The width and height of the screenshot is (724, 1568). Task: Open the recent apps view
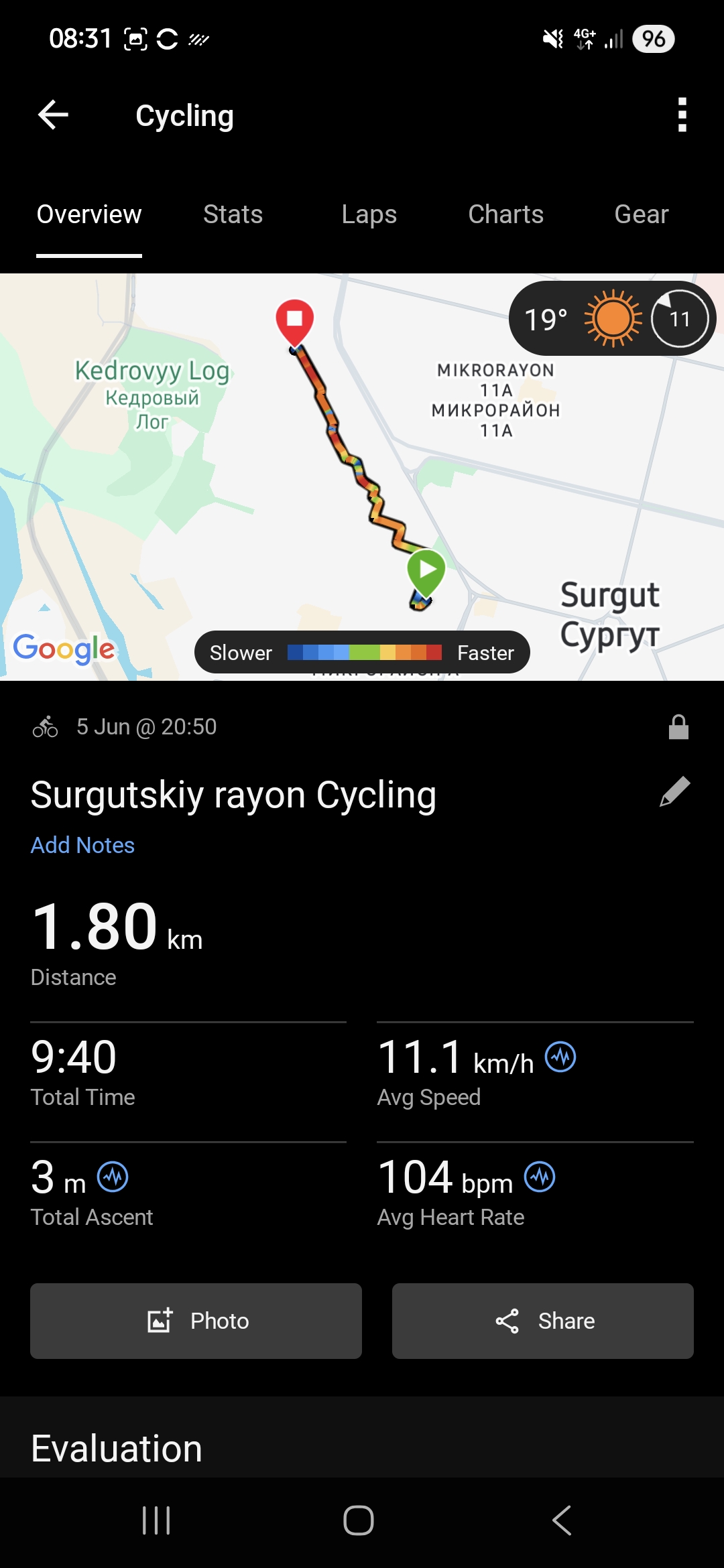click(x=156, y=1520)
